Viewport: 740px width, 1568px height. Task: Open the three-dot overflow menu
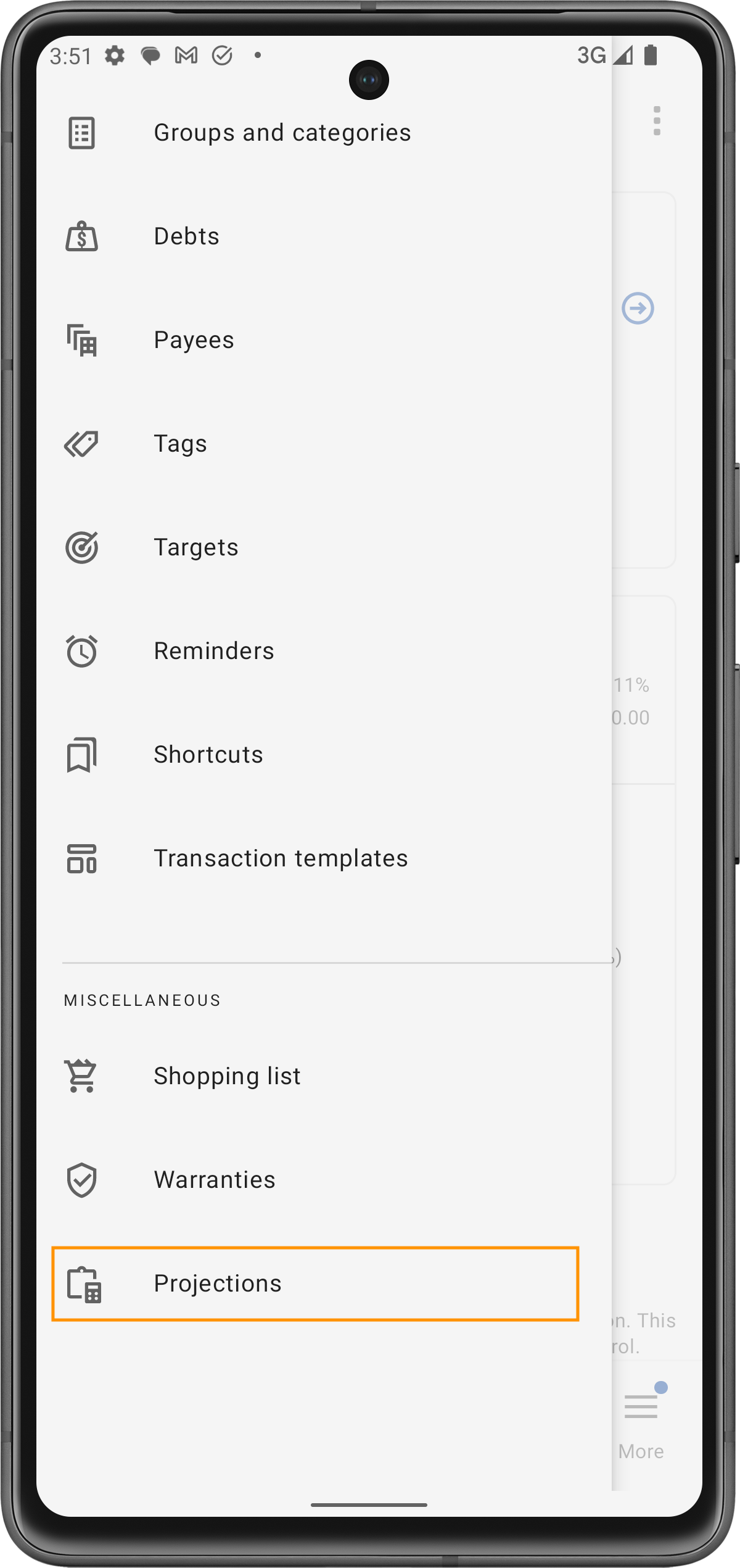(657, 121)
